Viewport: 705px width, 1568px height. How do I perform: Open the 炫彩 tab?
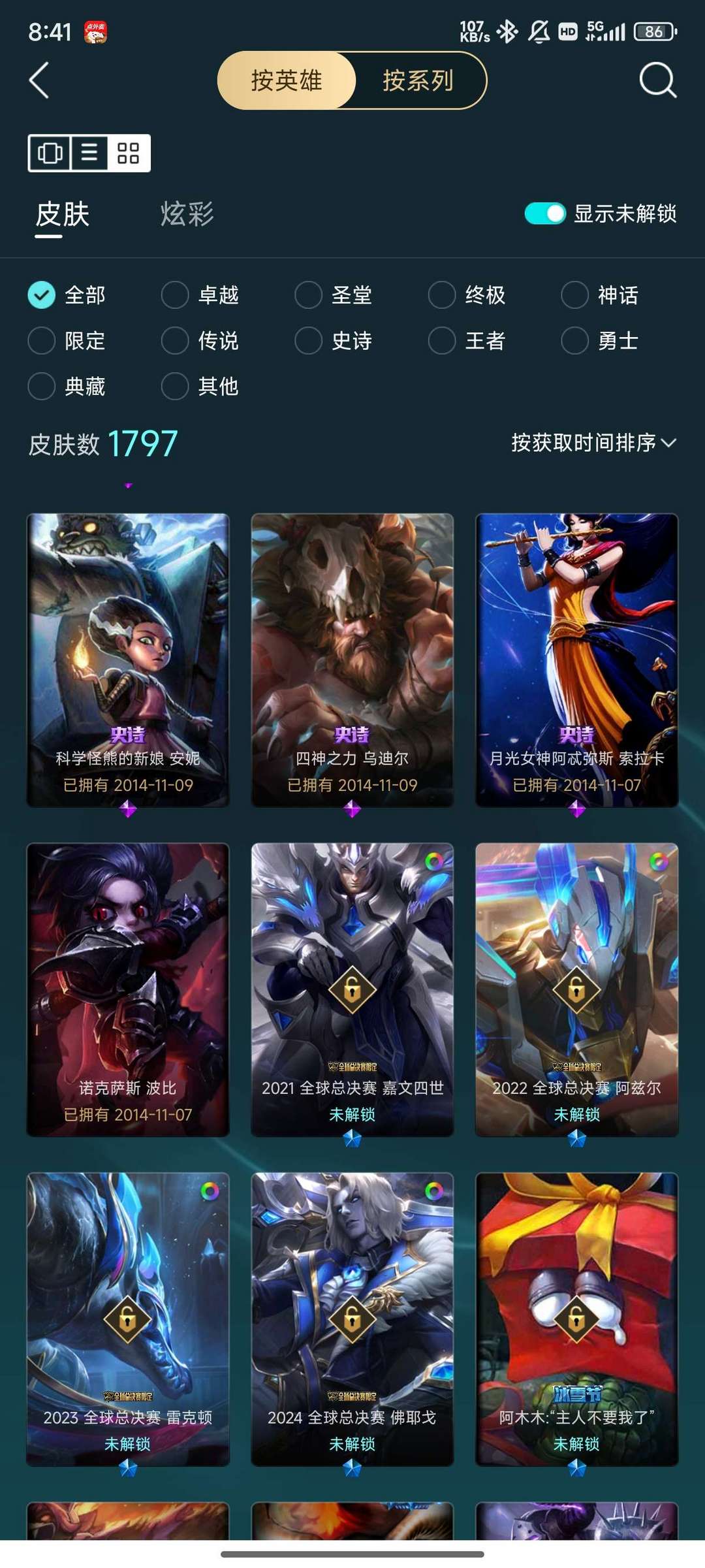click(x=187, y=214)
